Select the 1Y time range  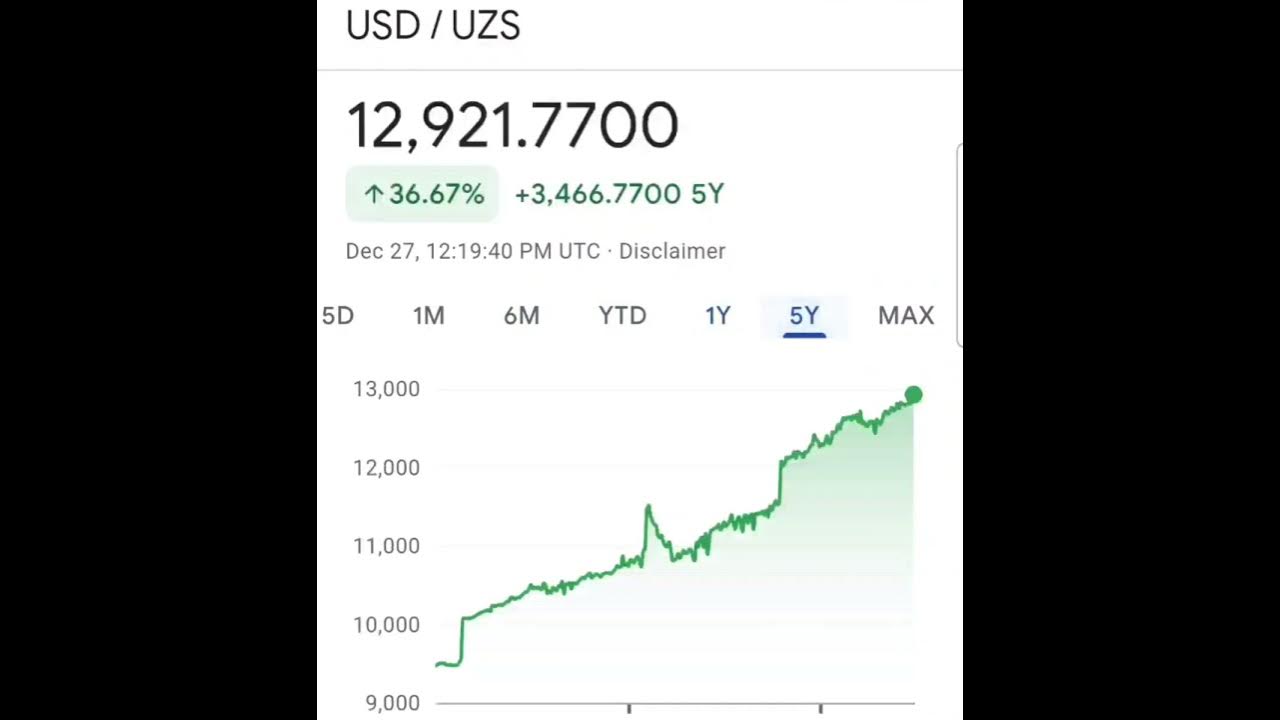coord(717,316)
